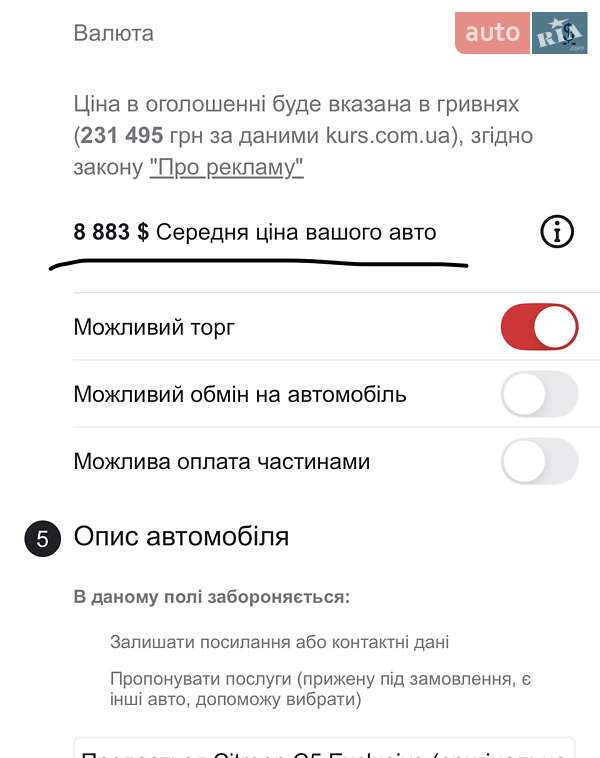Enable "Можливий обмін на автомобіль"

539,394
